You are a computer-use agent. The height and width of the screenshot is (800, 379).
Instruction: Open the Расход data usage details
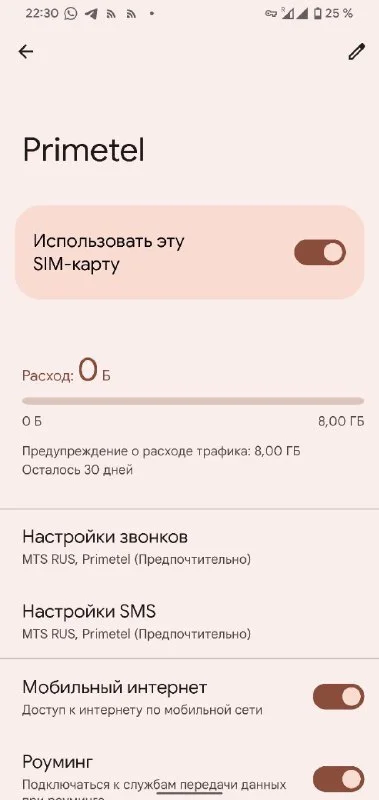[x=193, y=418]
